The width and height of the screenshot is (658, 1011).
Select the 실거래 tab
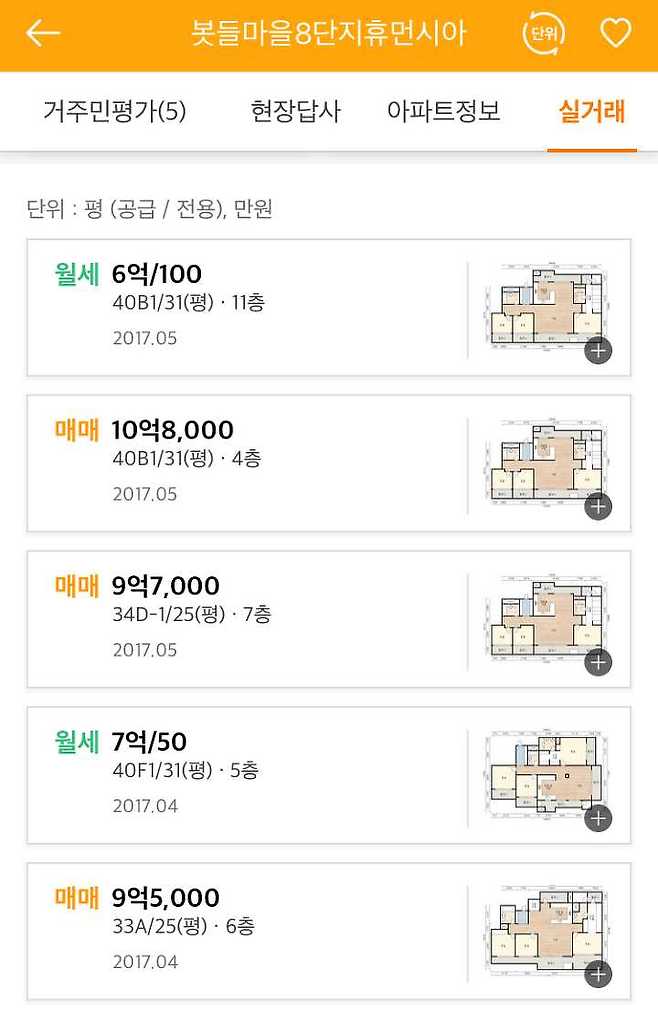point(591,111)
